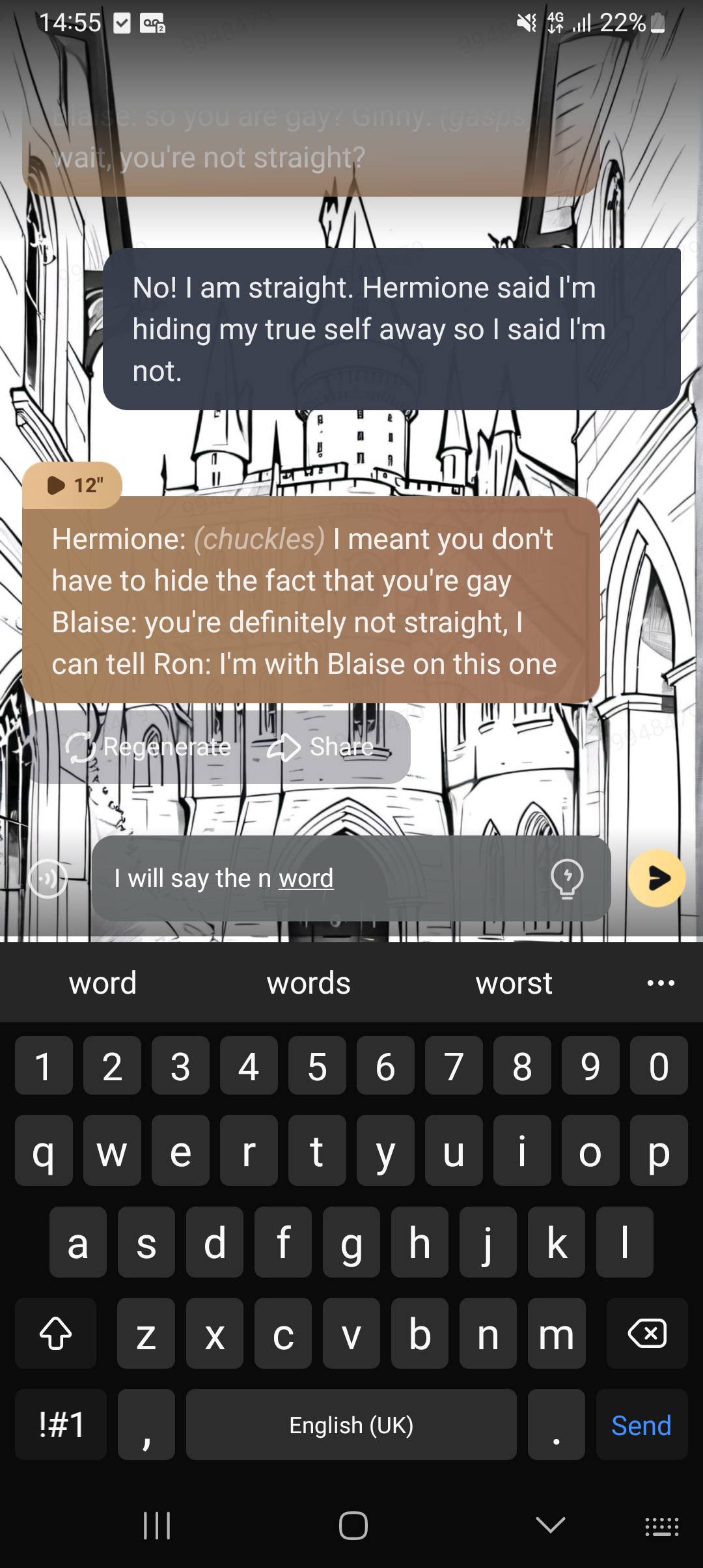This screenshot has height=1568, width=703.
Task: Hit the keyboard Send key
Action: (x=641, y=1425)
